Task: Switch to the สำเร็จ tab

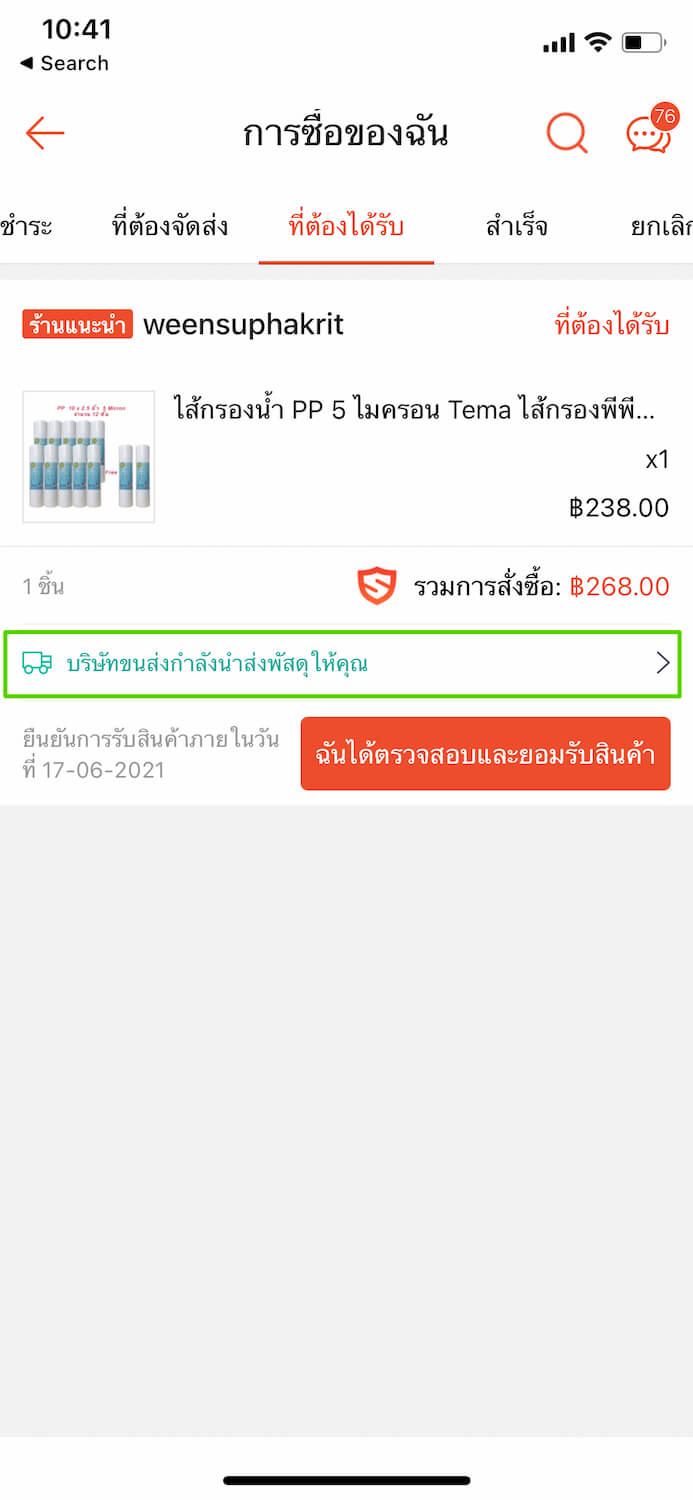Action: click(516, 226)
